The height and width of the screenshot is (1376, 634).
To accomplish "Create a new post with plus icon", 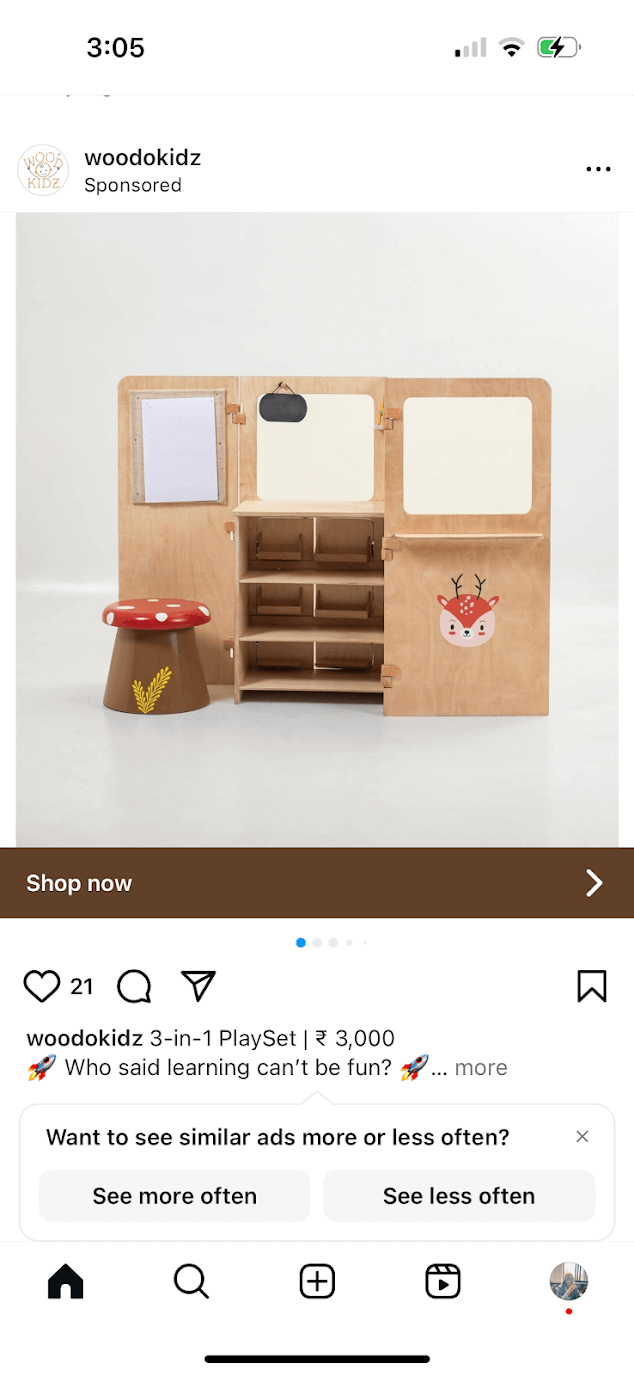I will click(317, 1281).
